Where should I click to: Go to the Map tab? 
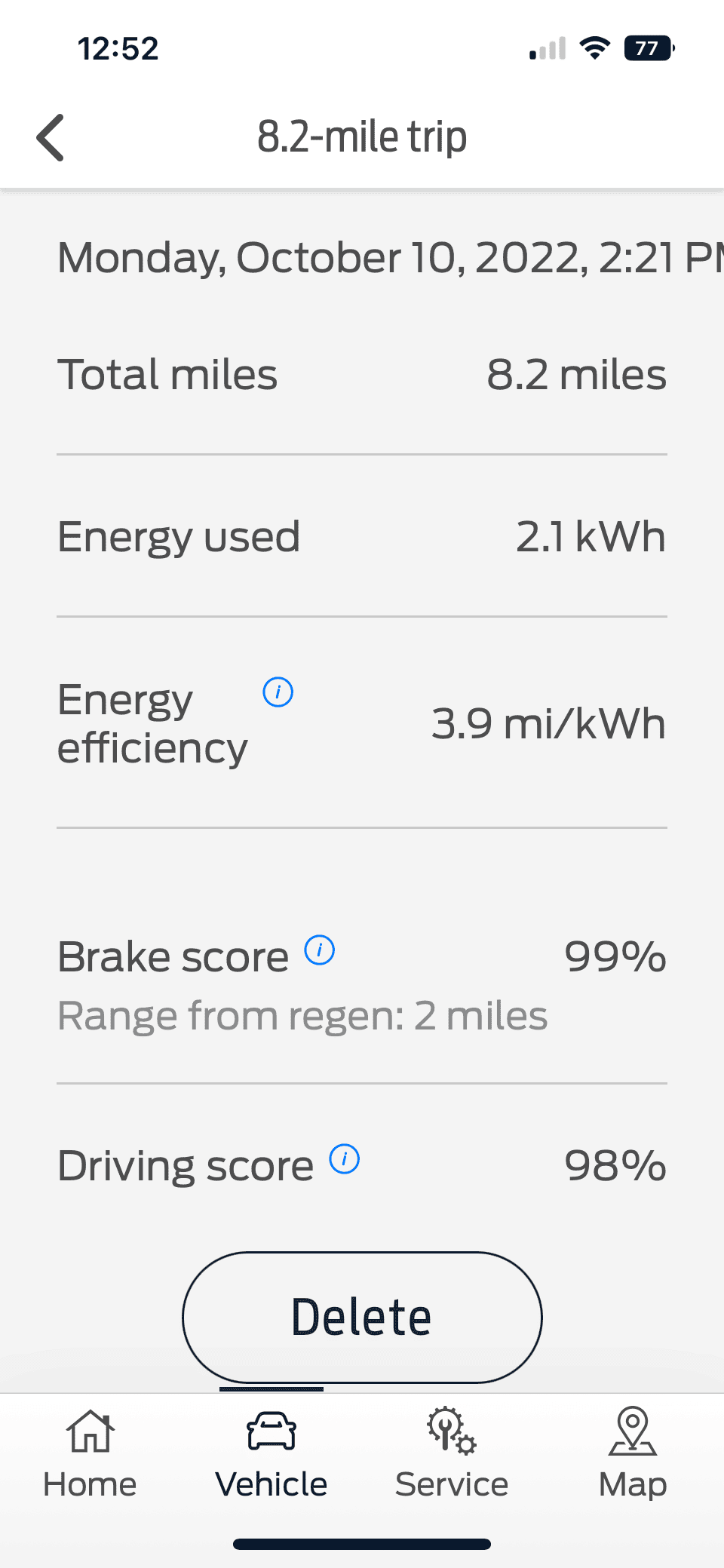pyautogui.click(x=633, y=1453)
